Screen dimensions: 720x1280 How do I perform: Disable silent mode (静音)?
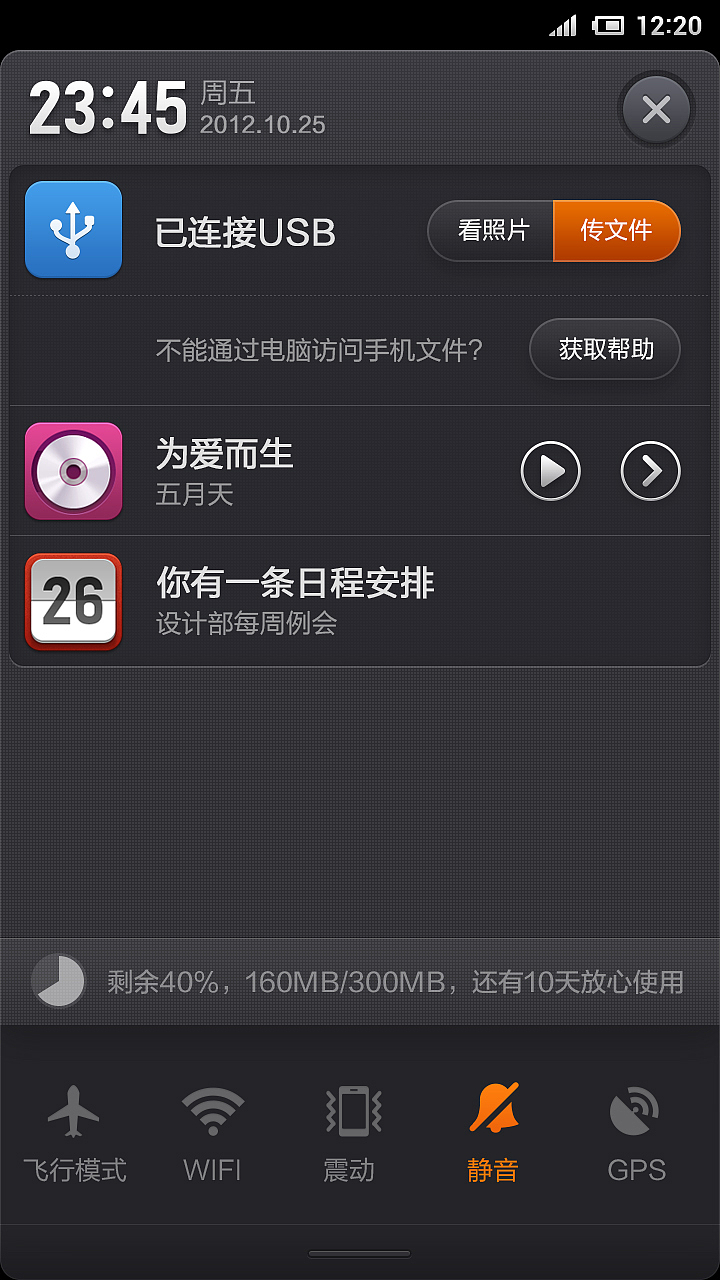click(x=492, y=1130)
